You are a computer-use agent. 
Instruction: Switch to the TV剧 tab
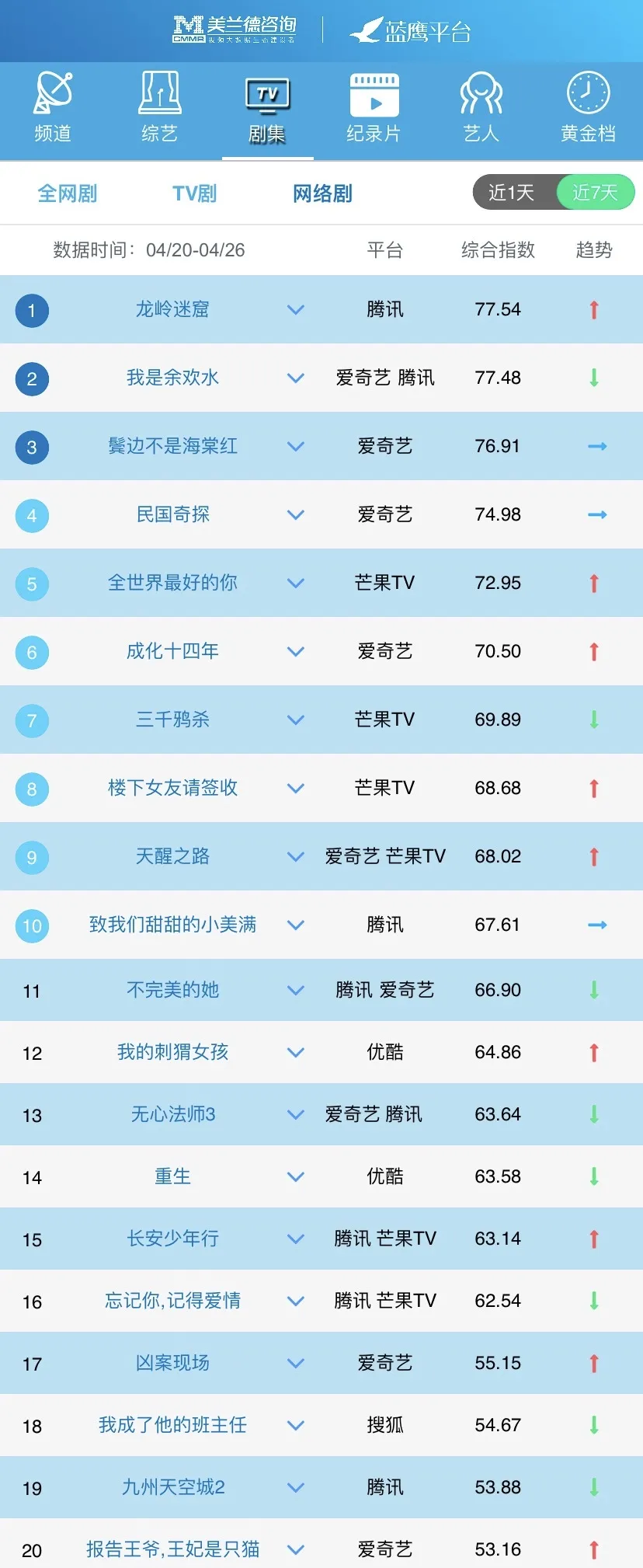[x=193, y=193]
